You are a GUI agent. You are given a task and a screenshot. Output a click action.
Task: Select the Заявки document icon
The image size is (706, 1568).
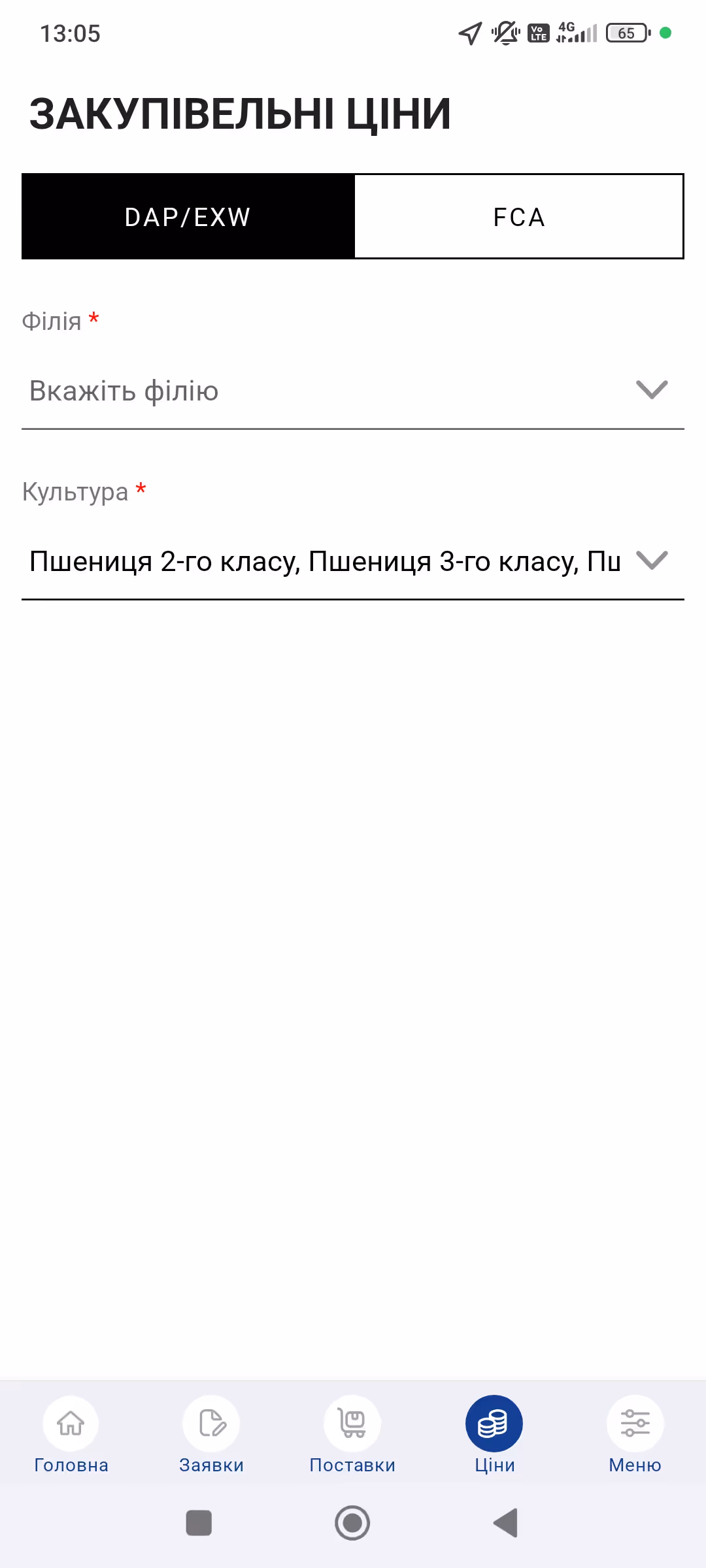pos(212,1422)
